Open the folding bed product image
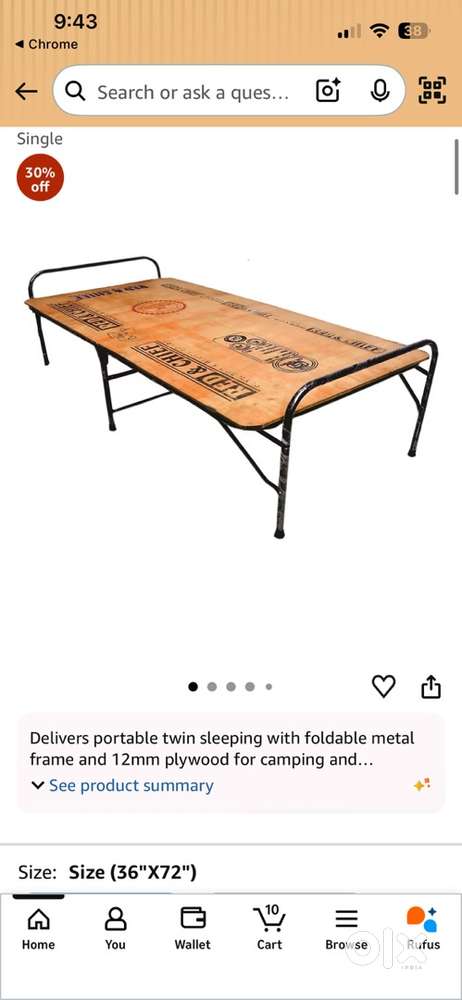462x1000 pixels. point(232,398)
